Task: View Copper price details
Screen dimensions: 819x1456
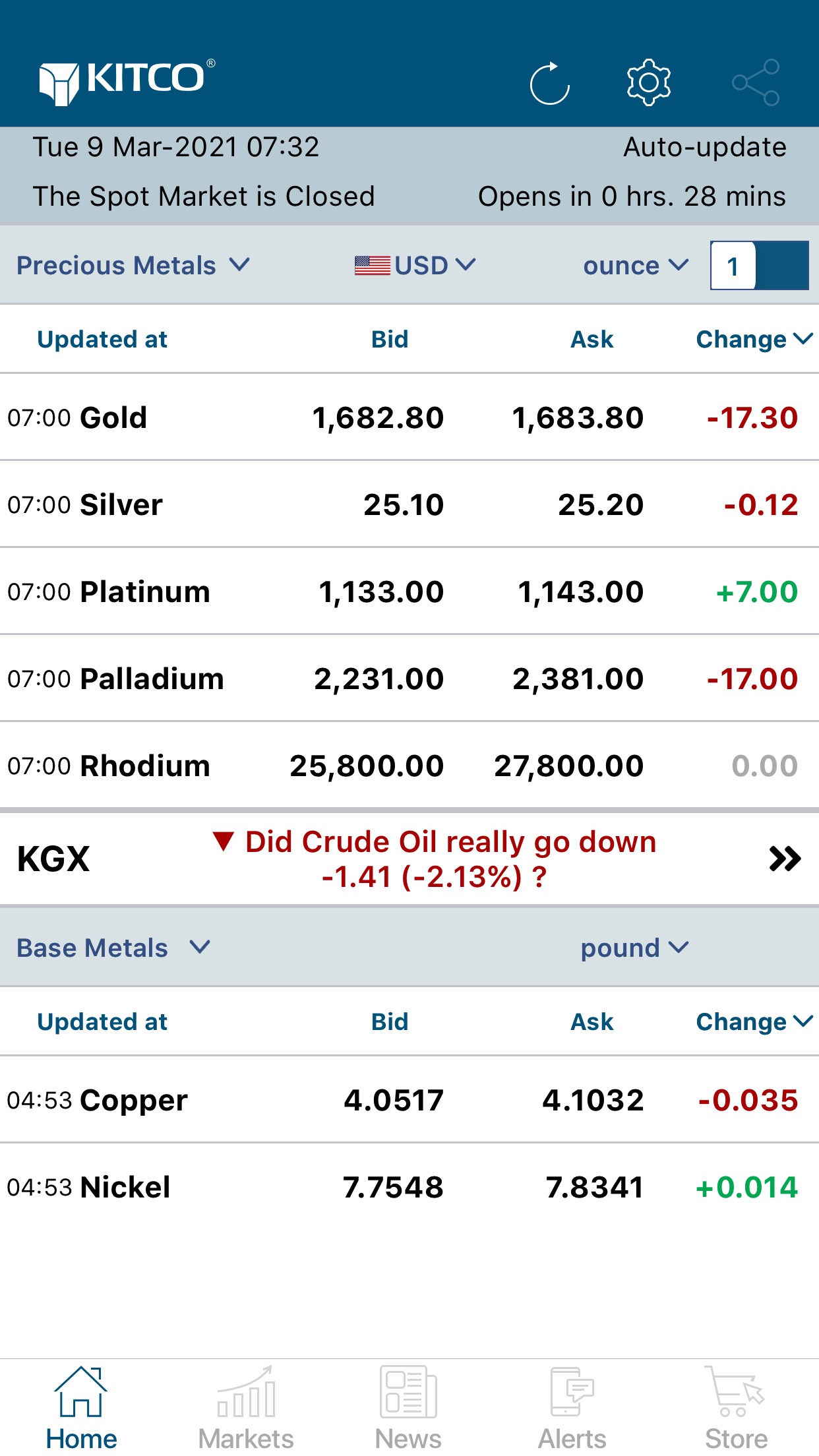Action: (x=409, y=1100)
